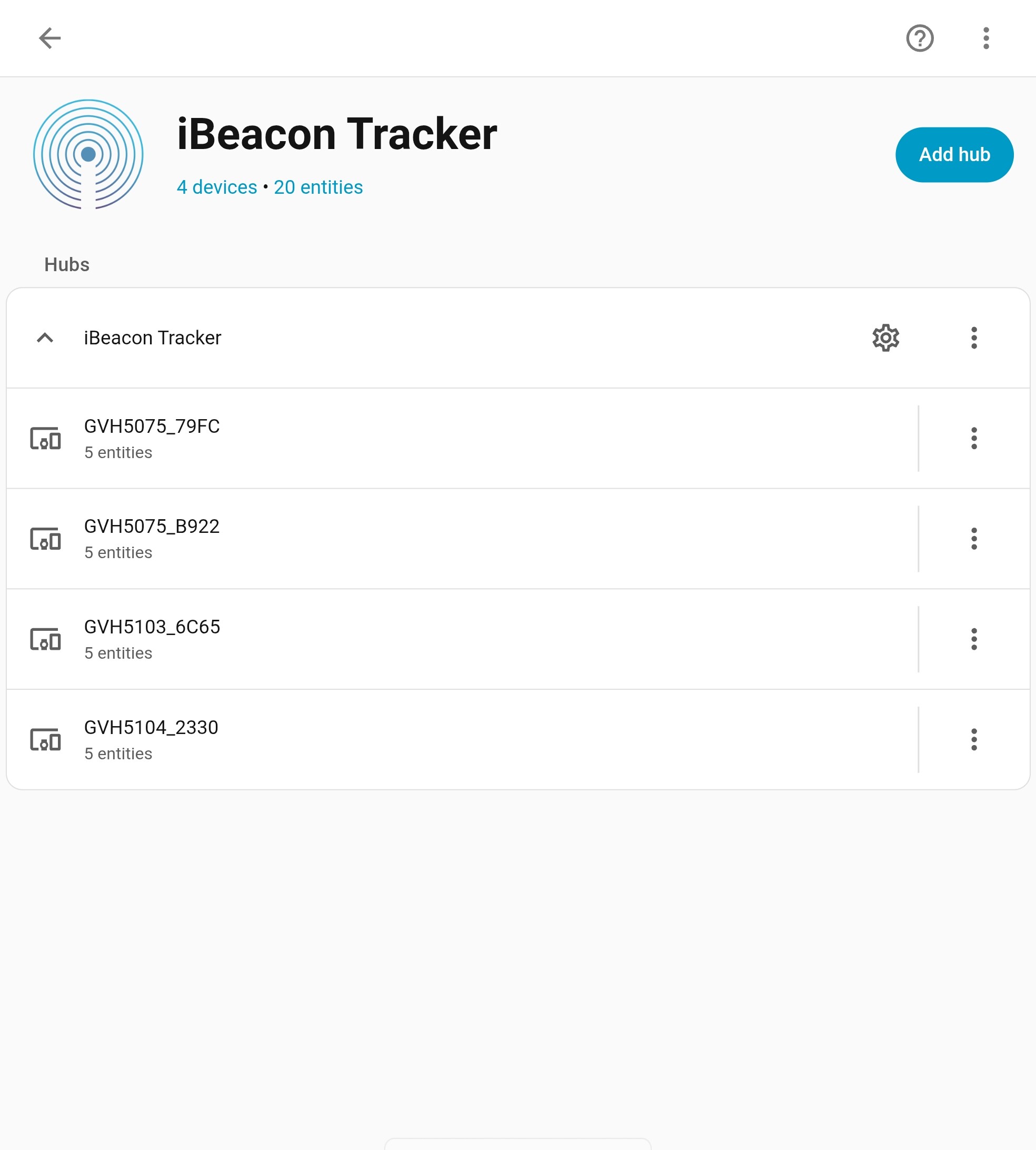
Task: Tap the Add hub button
Action: [954, 154]
